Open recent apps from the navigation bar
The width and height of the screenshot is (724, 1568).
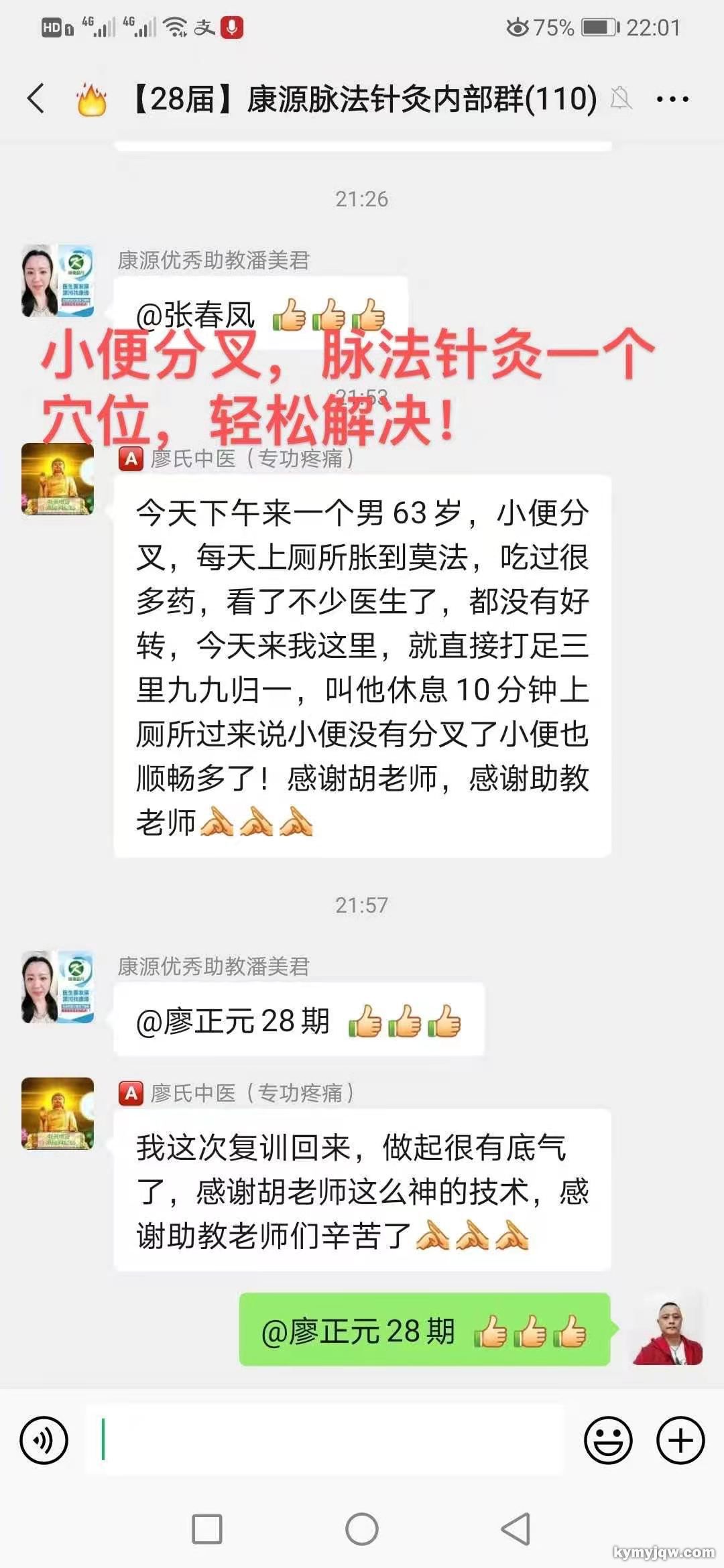207,1529
